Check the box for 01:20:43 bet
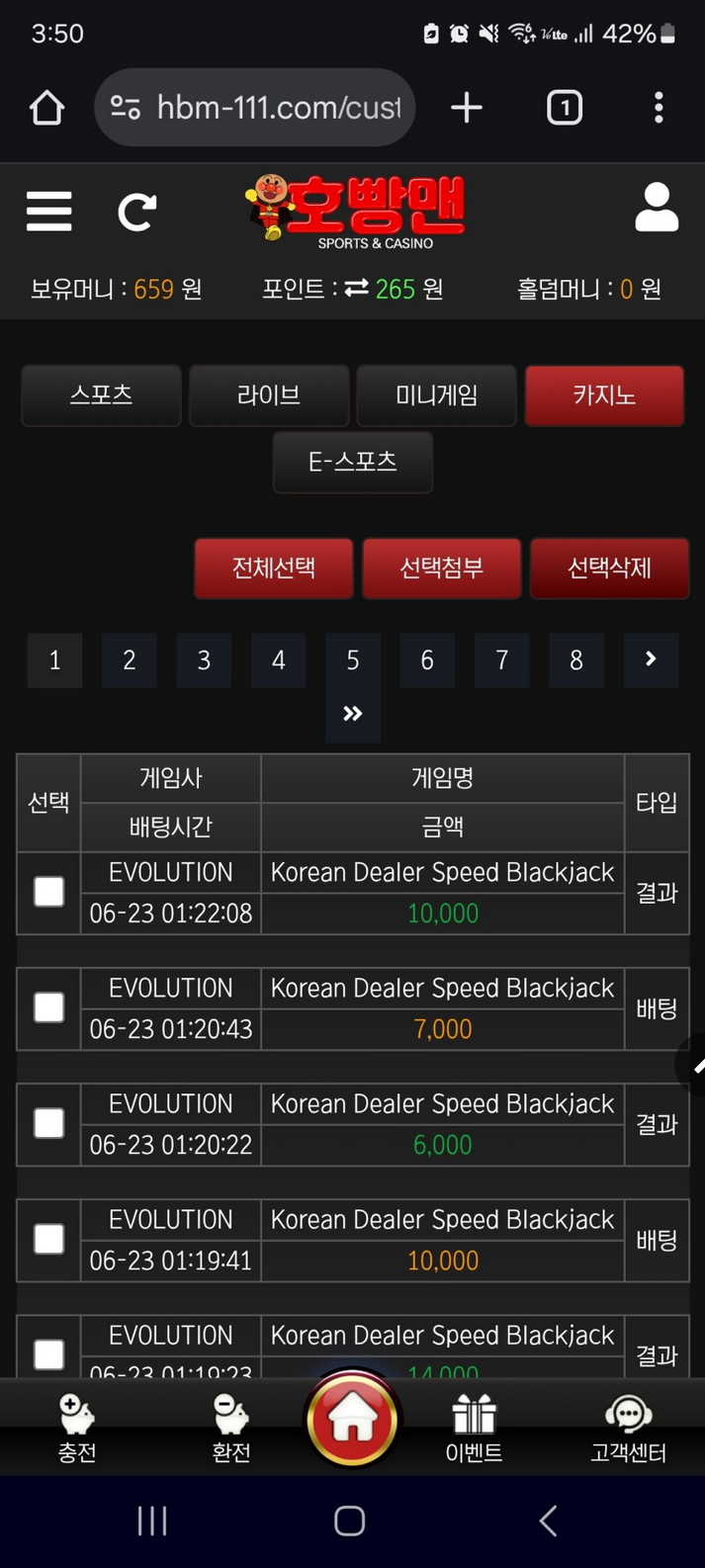Viewport: 705px width, 1568px height. [x=48, y=1007]
